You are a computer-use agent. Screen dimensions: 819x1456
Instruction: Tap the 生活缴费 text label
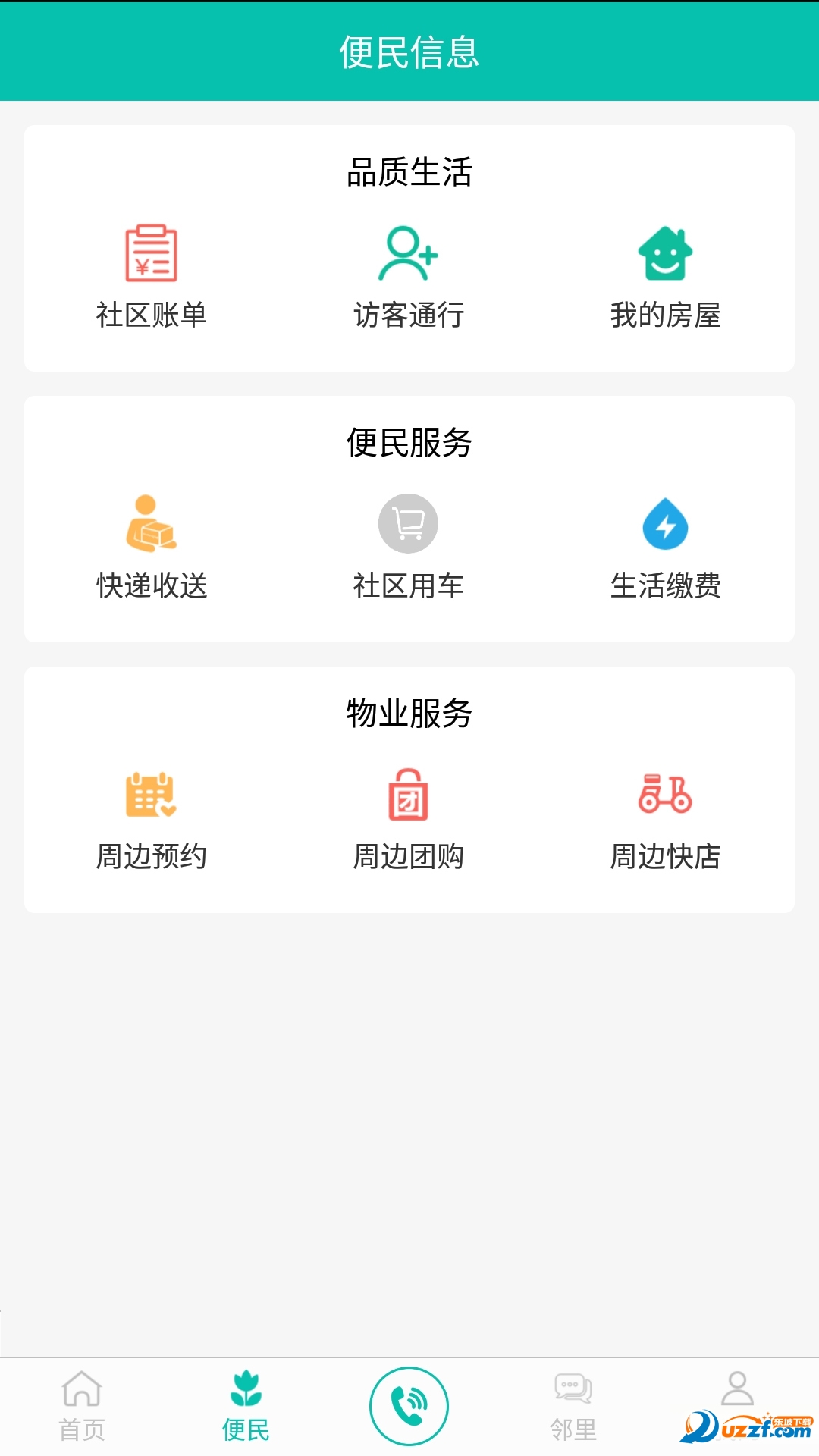(x=667, y=585)
